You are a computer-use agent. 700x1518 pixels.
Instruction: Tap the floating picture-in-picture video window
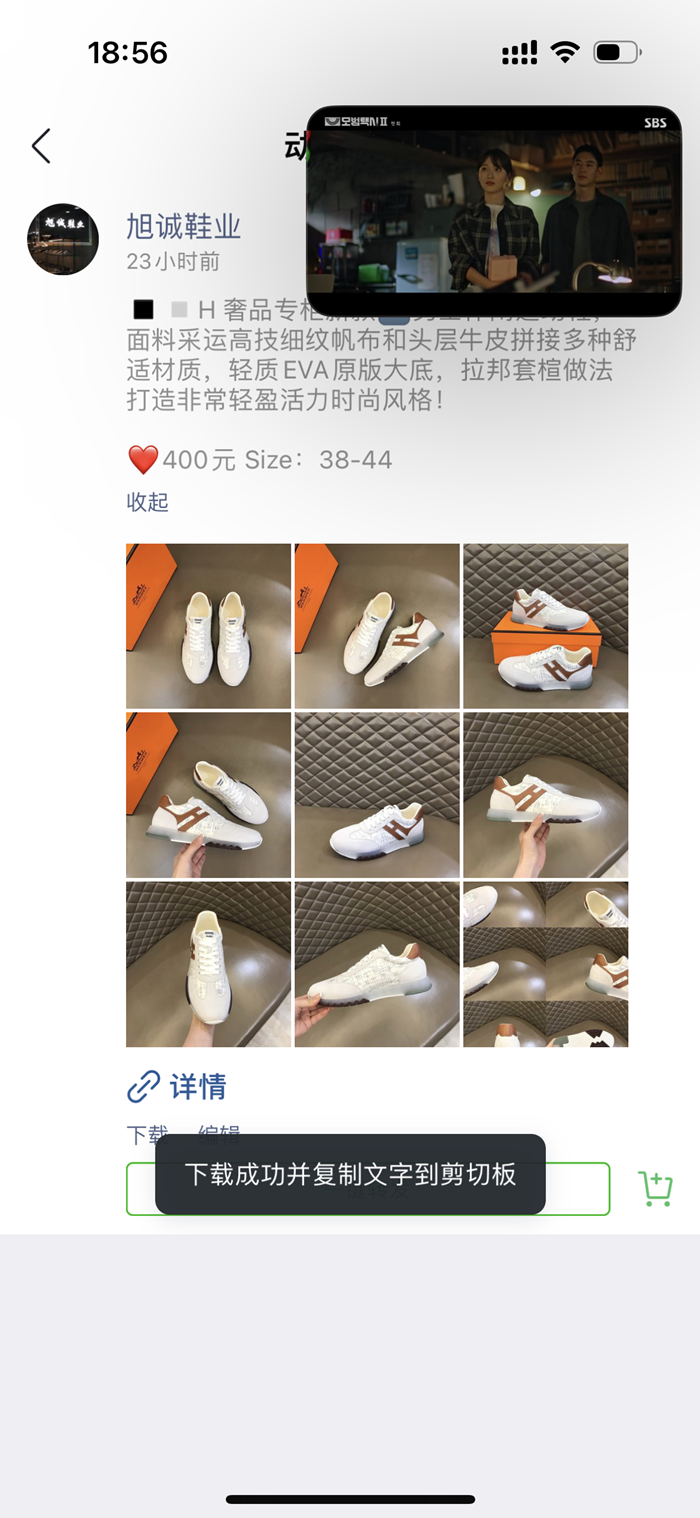tap(493, 211)
